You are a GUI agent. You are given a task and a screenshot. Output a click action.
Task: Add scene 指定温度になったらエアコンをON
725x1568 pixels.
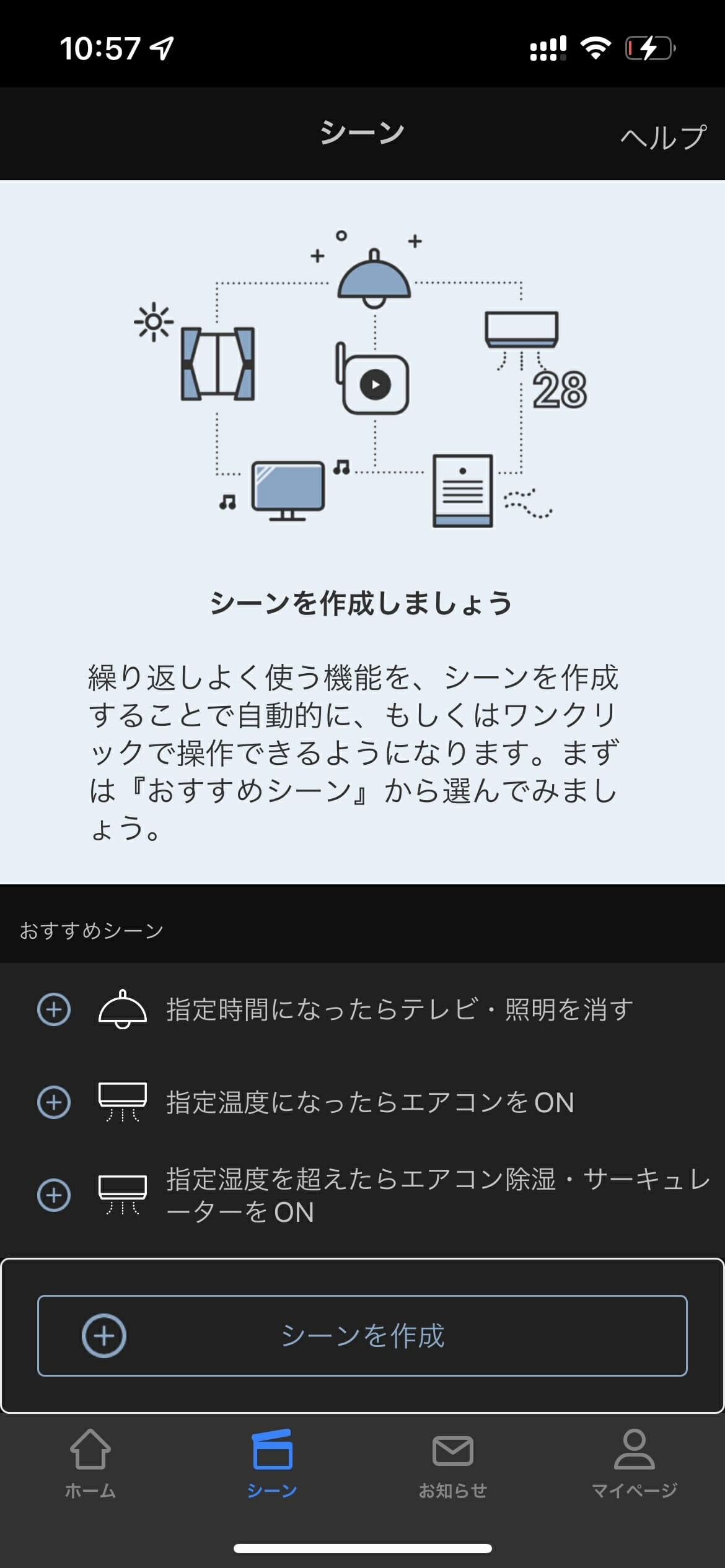point(55,1102)
